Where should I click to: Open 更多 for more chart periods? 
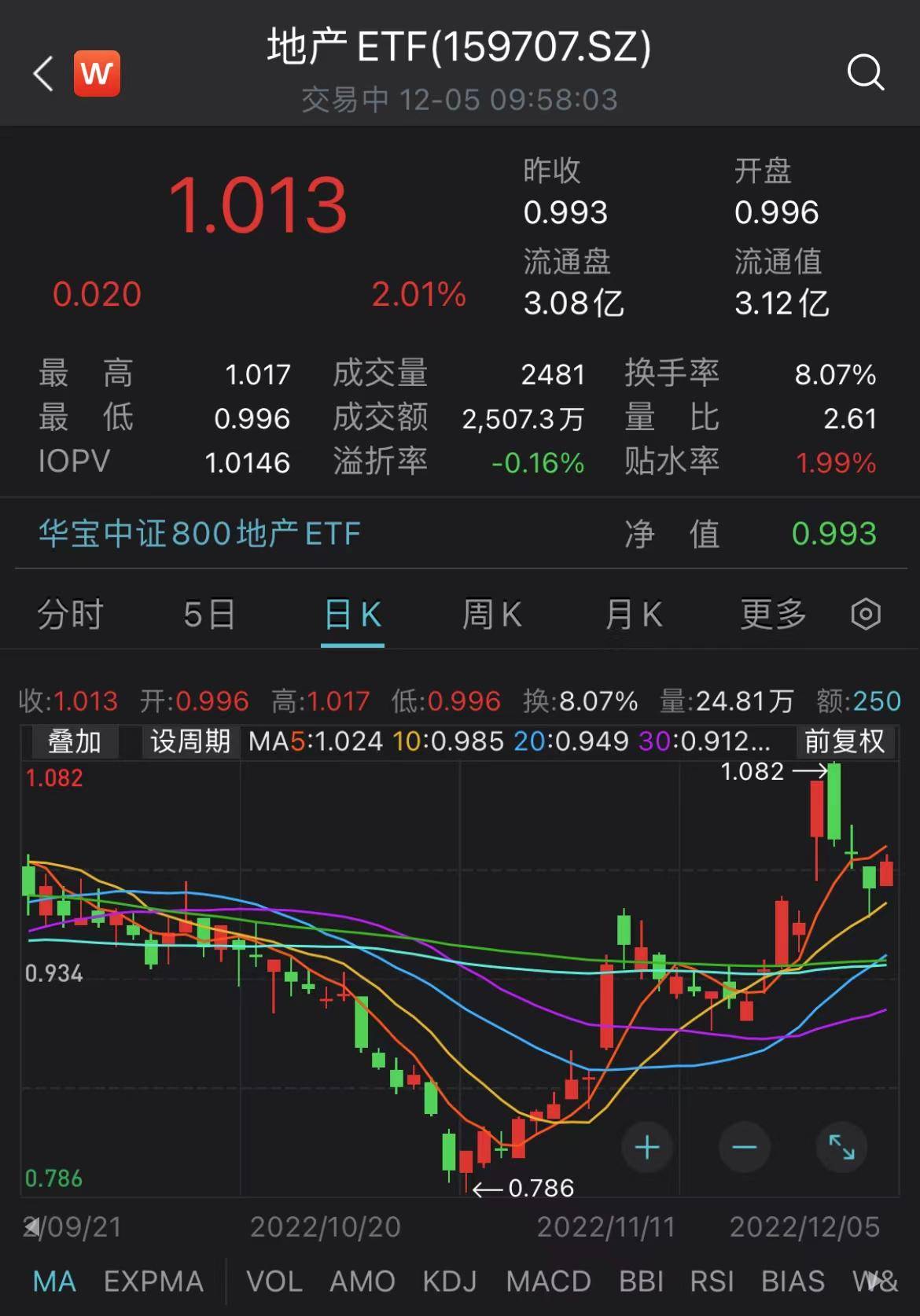point(774,616)
